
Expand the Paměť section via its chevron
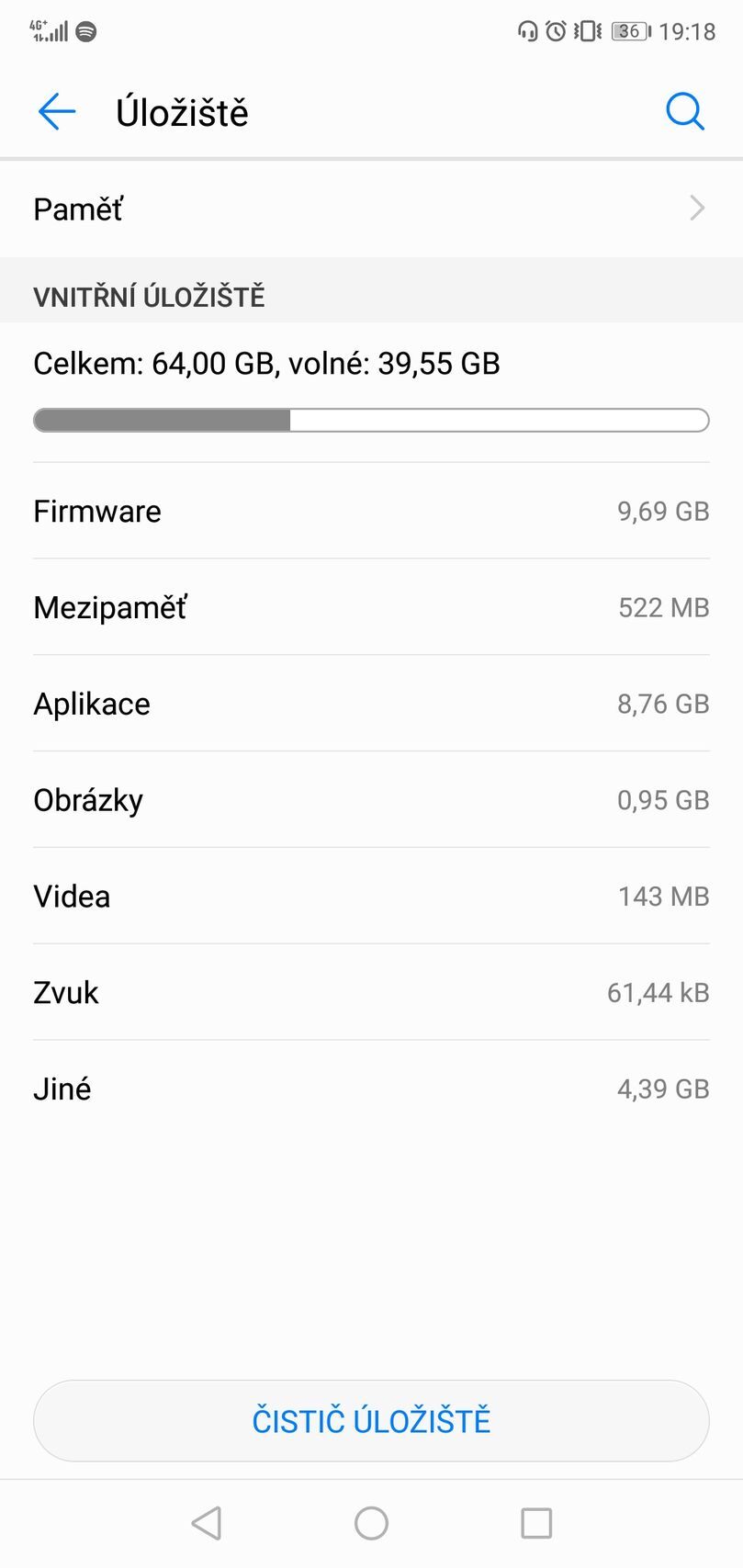(696, 209)
